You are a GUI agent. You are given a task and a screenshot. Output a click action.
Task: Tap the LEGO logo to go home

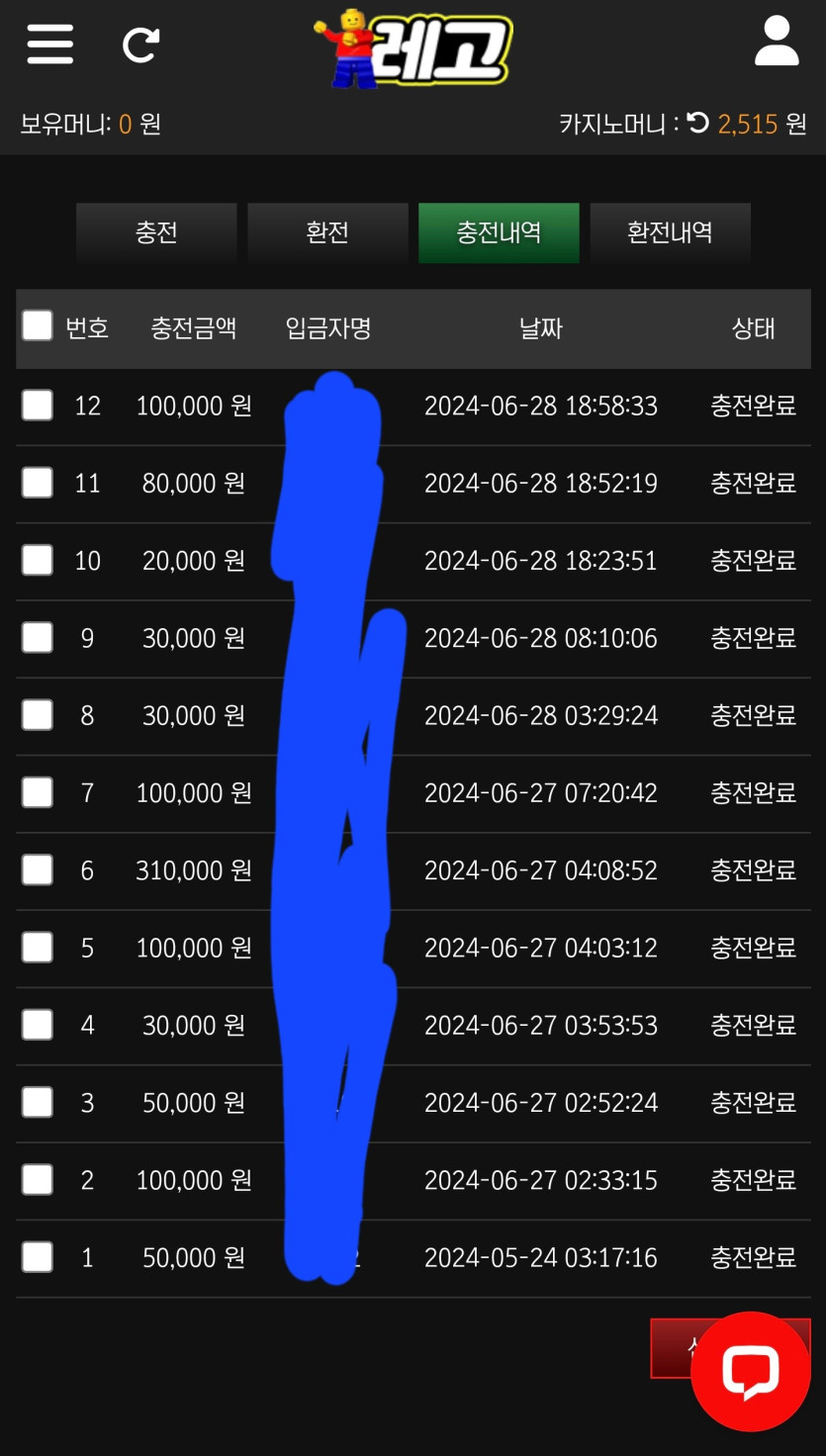[413, 47]
